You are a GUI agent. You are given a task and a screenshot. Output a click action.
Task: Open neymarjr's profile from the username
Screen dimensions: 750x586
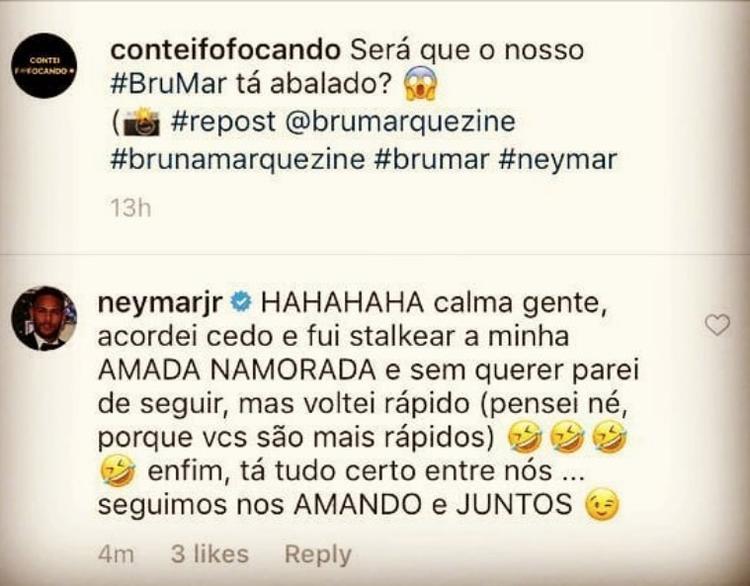165,302
